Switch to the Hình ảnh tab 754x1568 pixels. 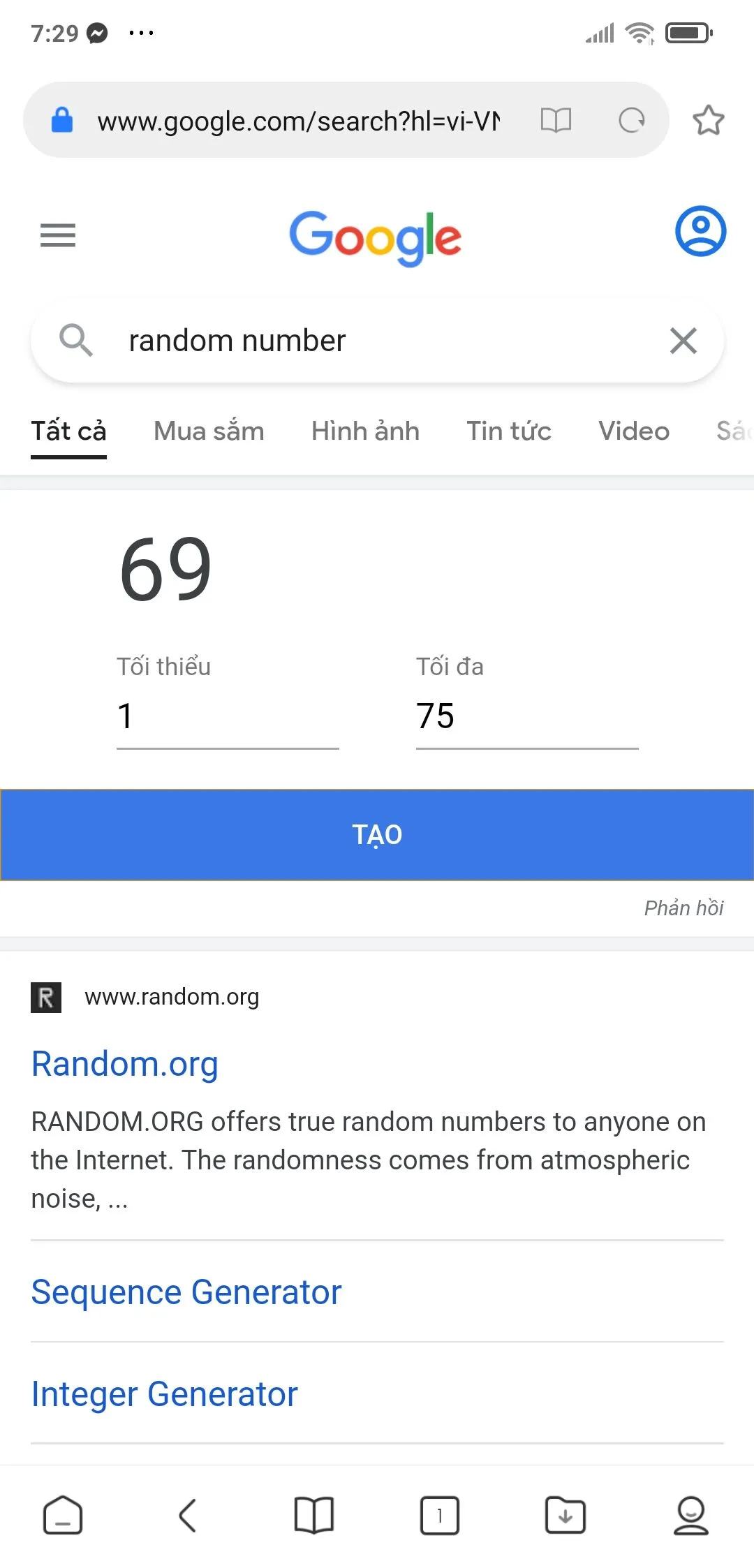click(x=365, y=431)
